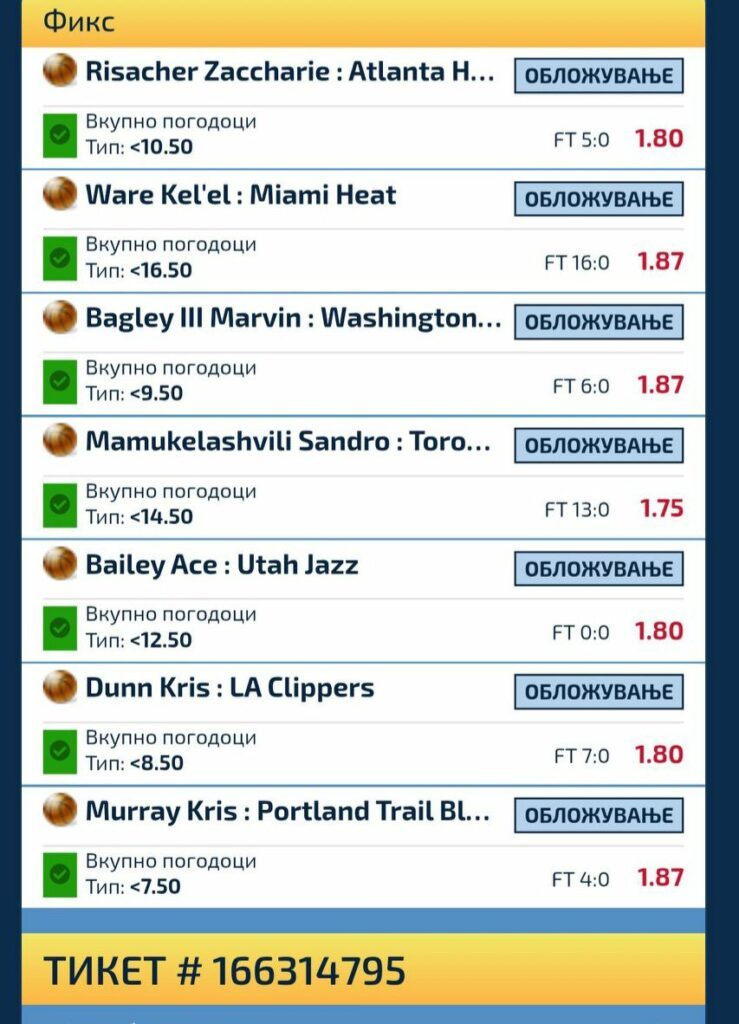The height and width of the screenshot is (1024, 739).
Task: View ОБЛОЖУВАЊЕ for Bagley III Marvin
Action: (x=599, y=322)
